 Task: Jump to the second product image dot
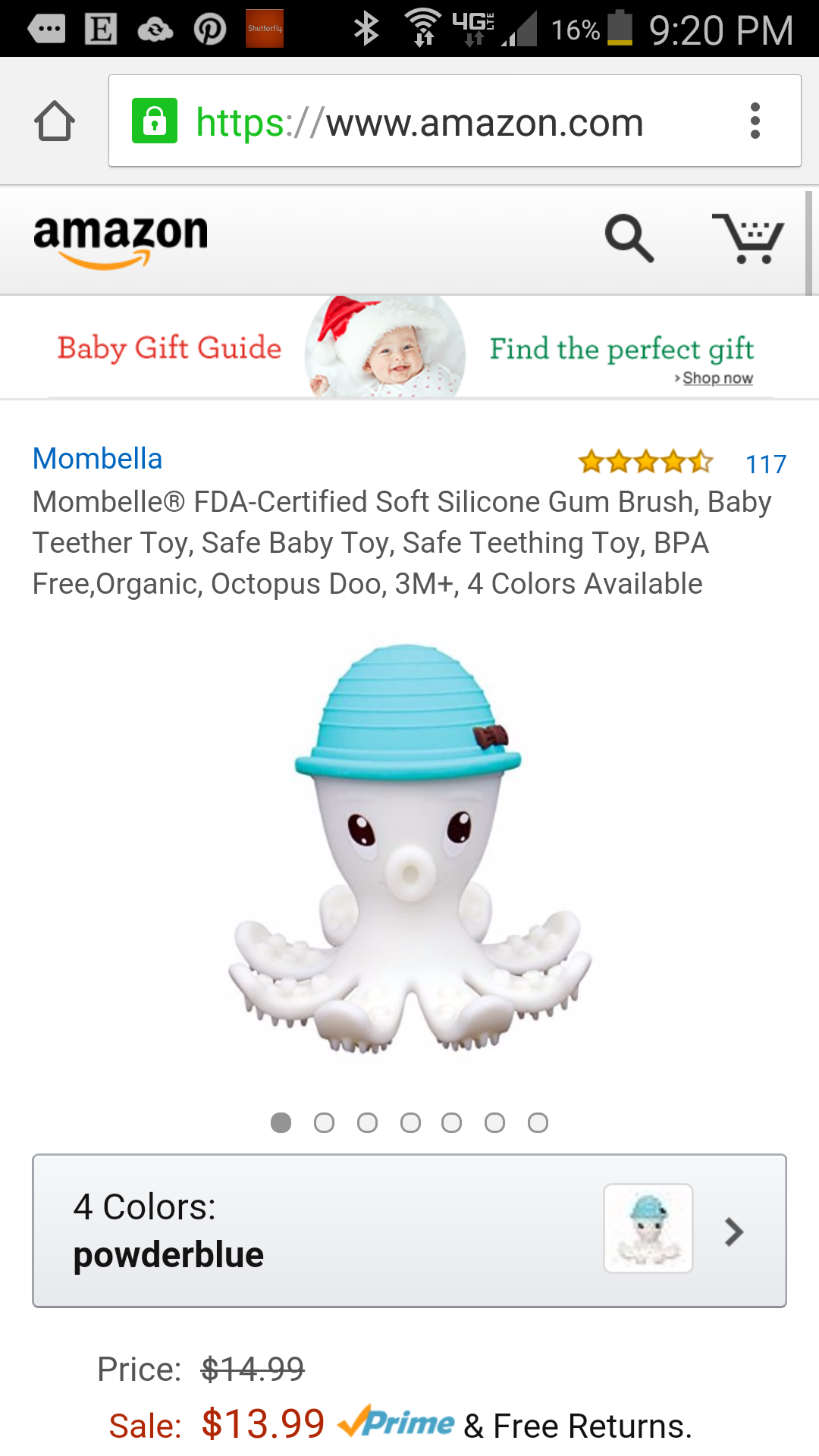pos(324,1122)
